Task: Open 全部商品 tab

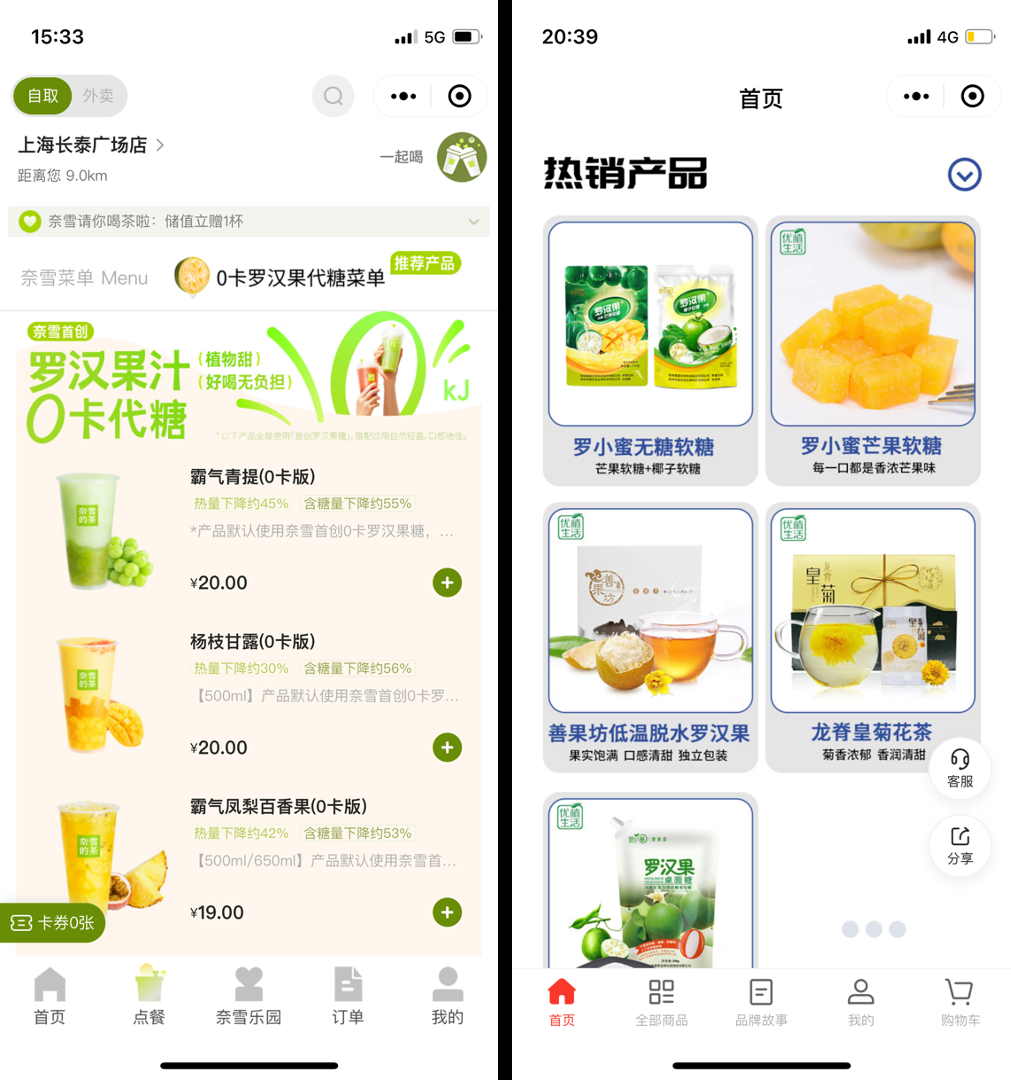Action: (x=661, y=1003)
